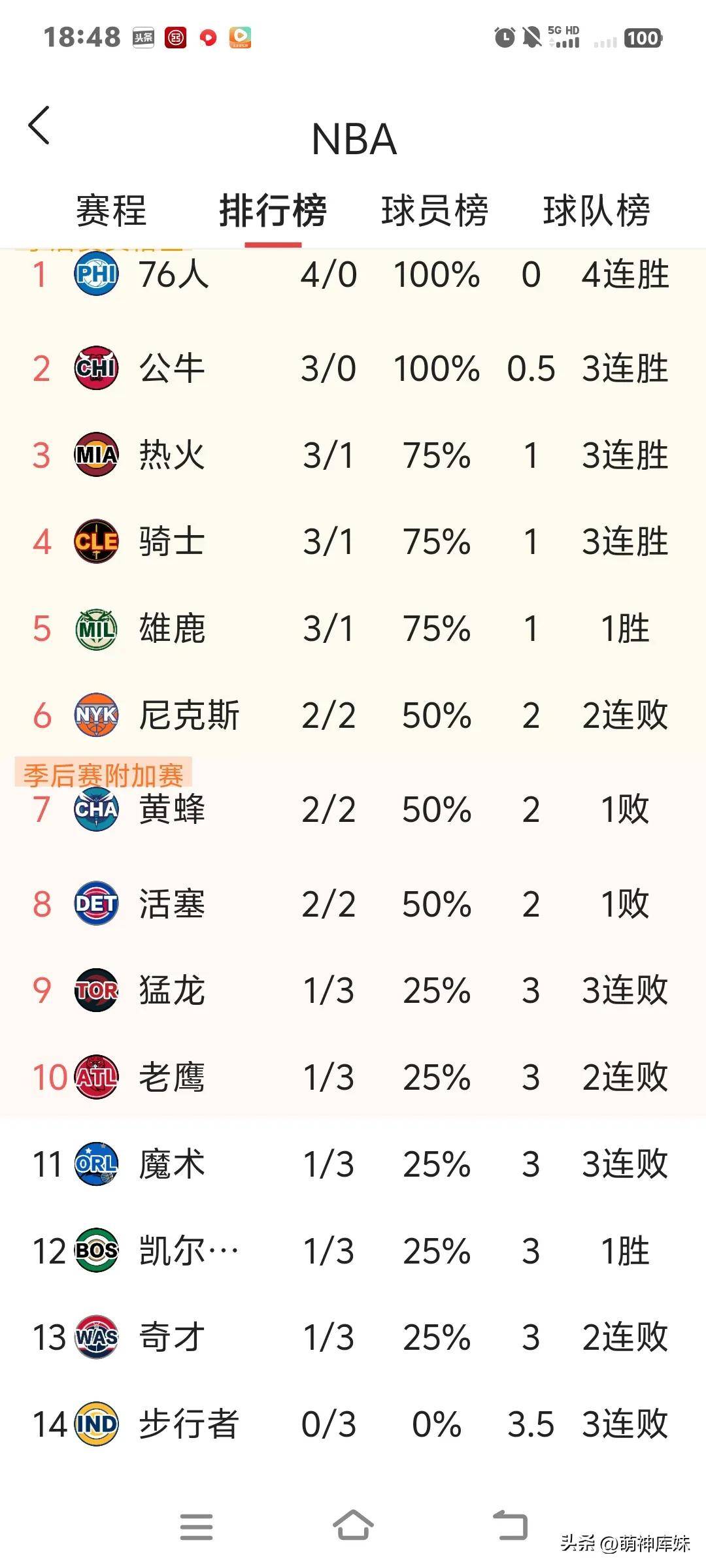Open the 球队榜 tab

tap(596, 210)
